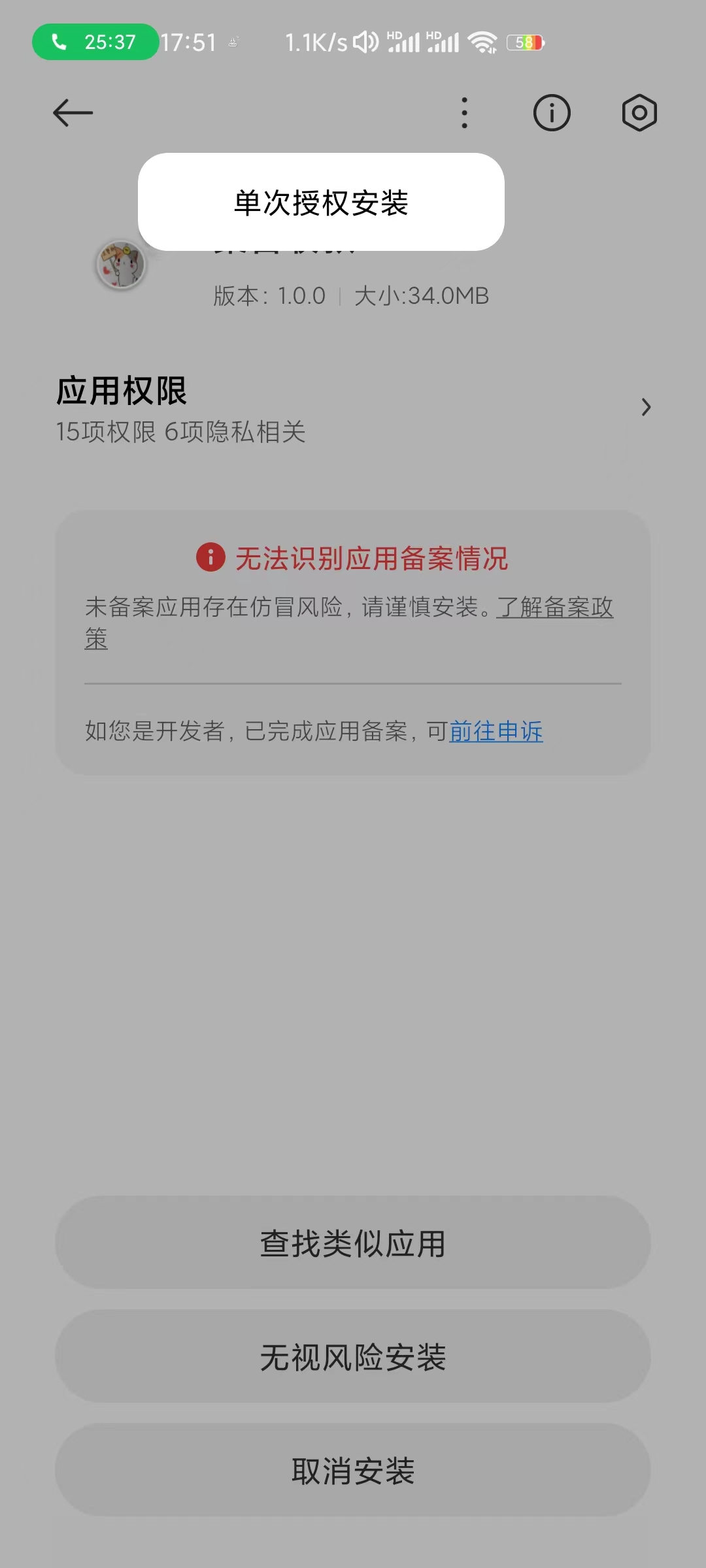
Task: Select 单次授权安装 in the popup
Action: [321, 203]
